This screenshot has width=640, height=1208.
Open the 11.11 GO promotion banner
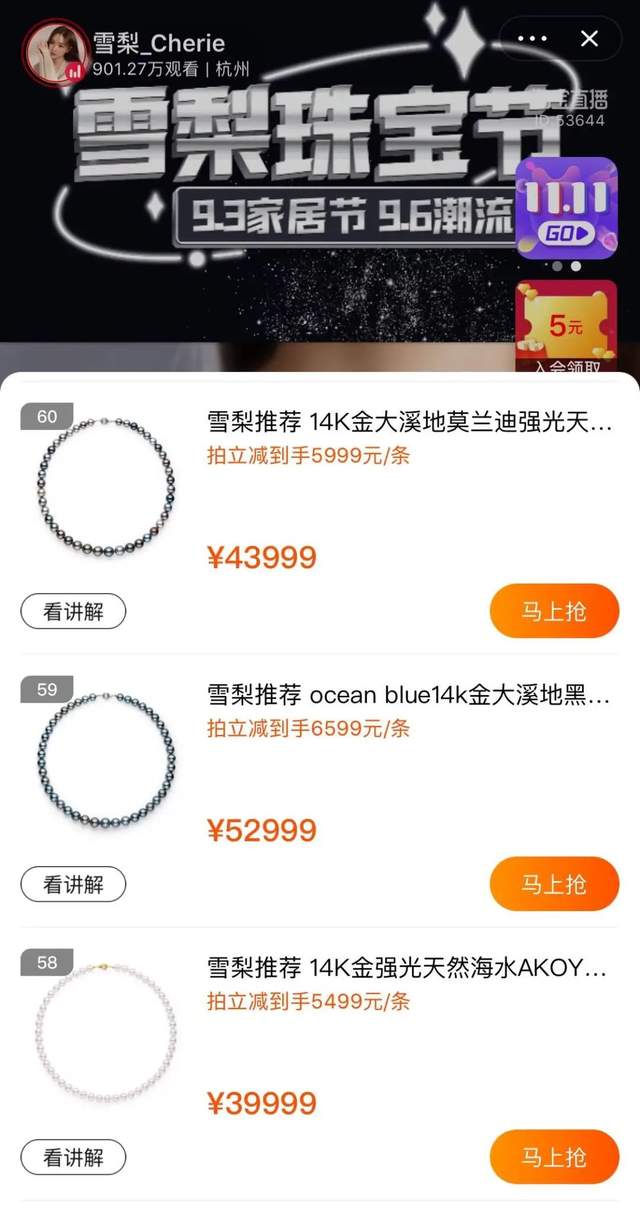pos(565,208)
